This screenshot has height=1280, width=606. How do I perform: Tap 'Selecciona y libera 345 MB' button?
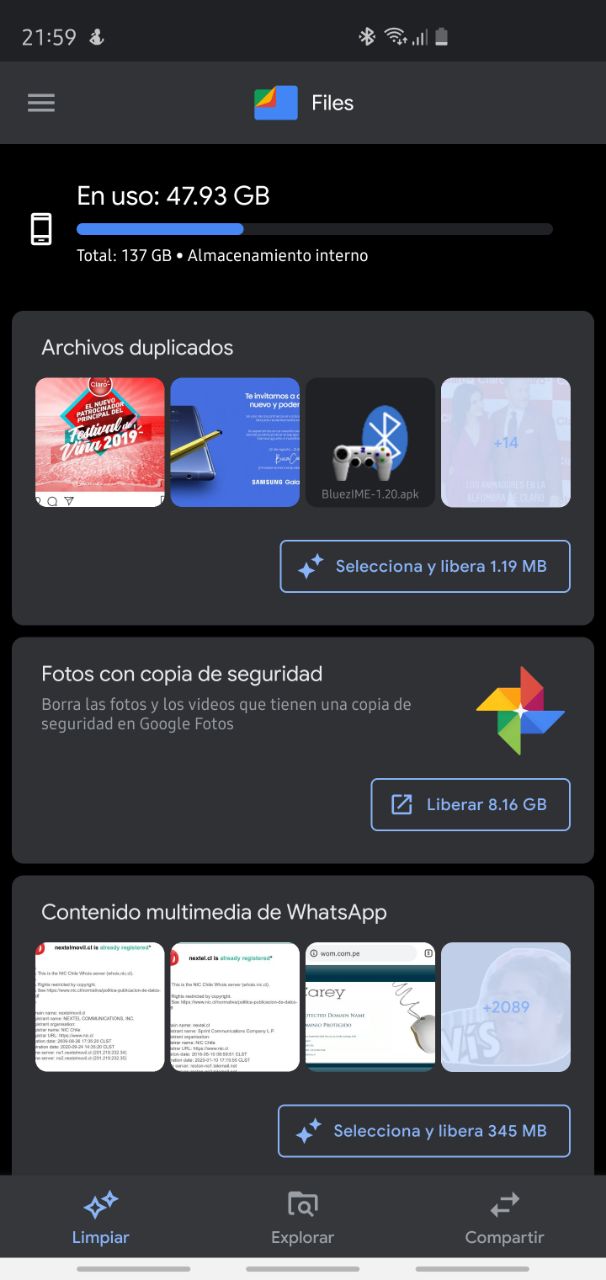tap(424, 1131)
